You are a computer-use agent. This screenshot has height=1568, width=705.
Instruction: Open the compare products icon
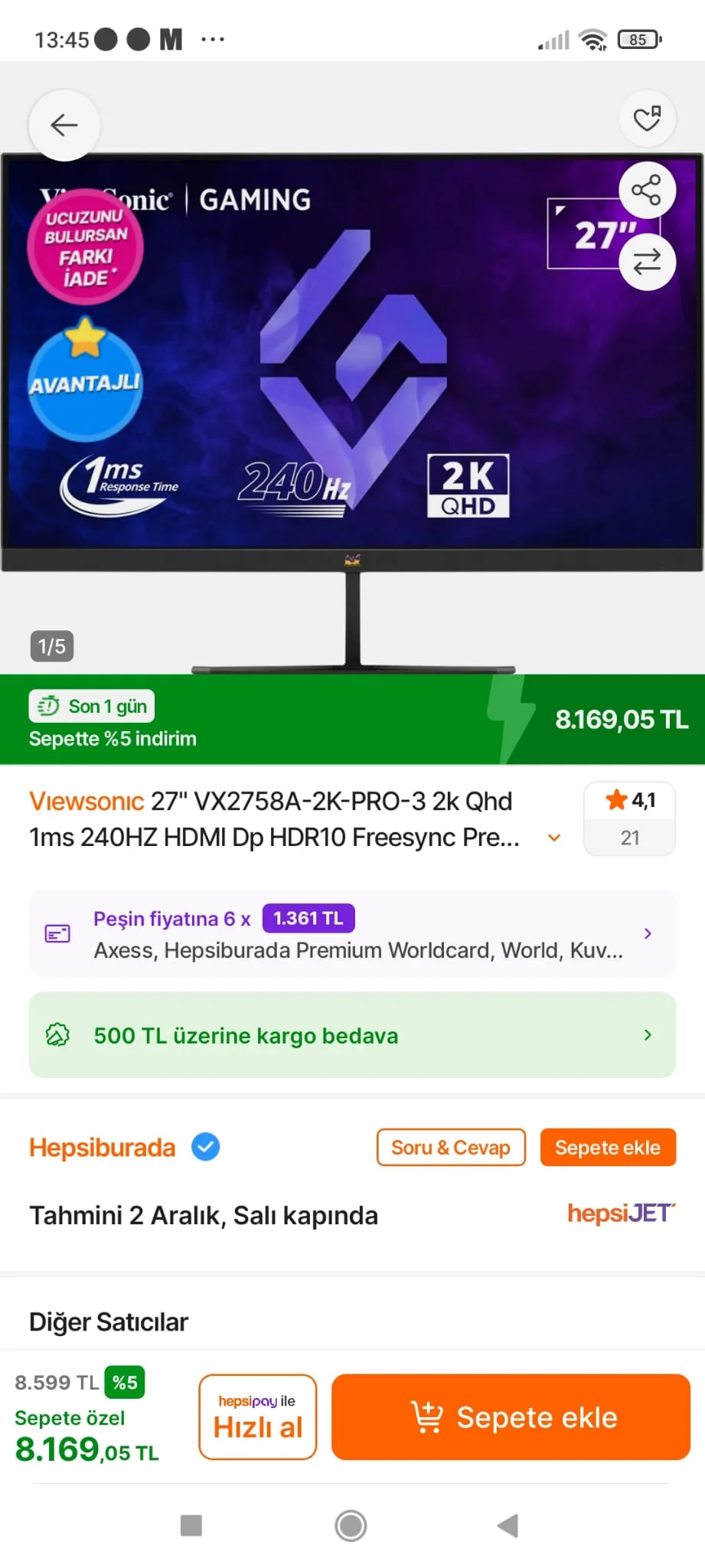(x=647, y=263)
